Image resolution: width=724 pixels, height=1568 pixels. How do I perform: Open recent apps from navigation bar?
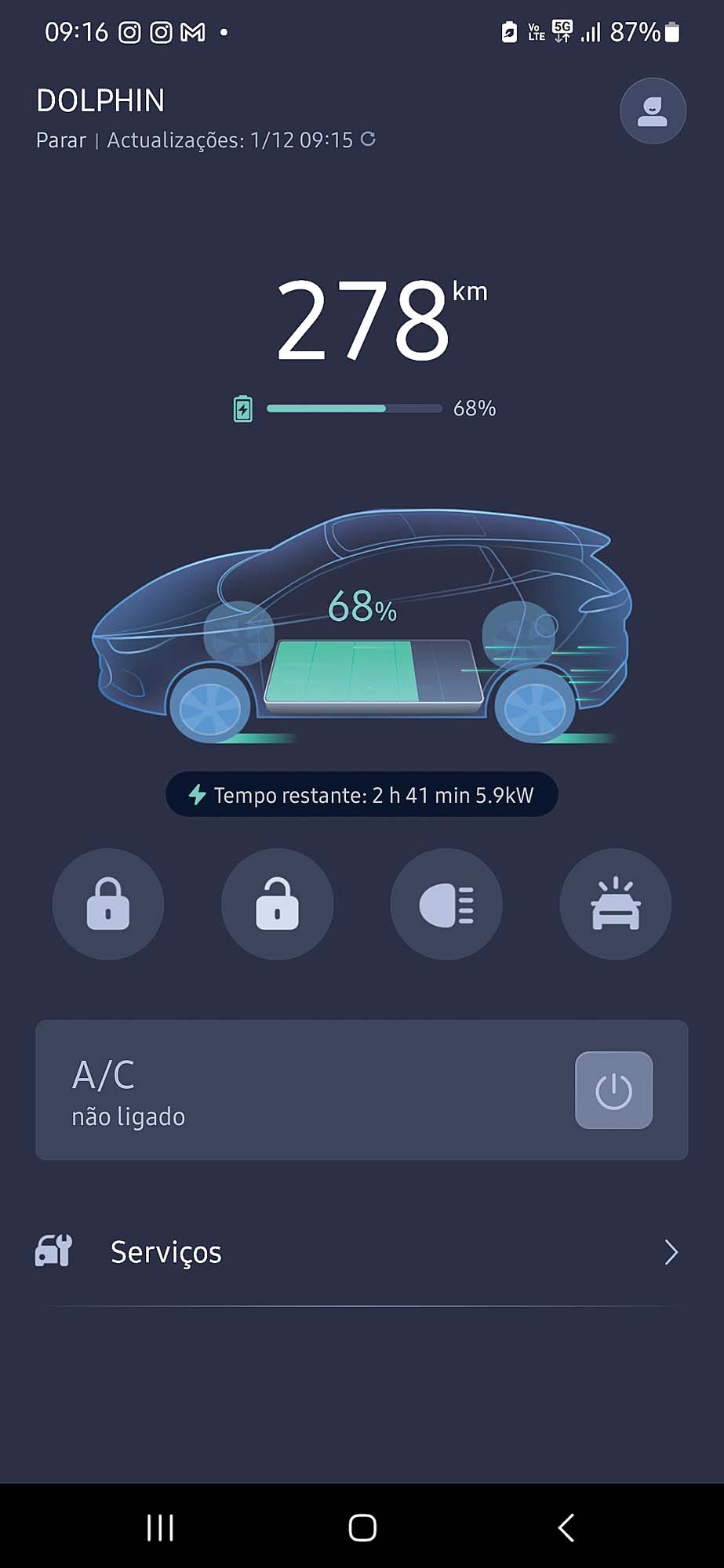(x=160, y=1527)
